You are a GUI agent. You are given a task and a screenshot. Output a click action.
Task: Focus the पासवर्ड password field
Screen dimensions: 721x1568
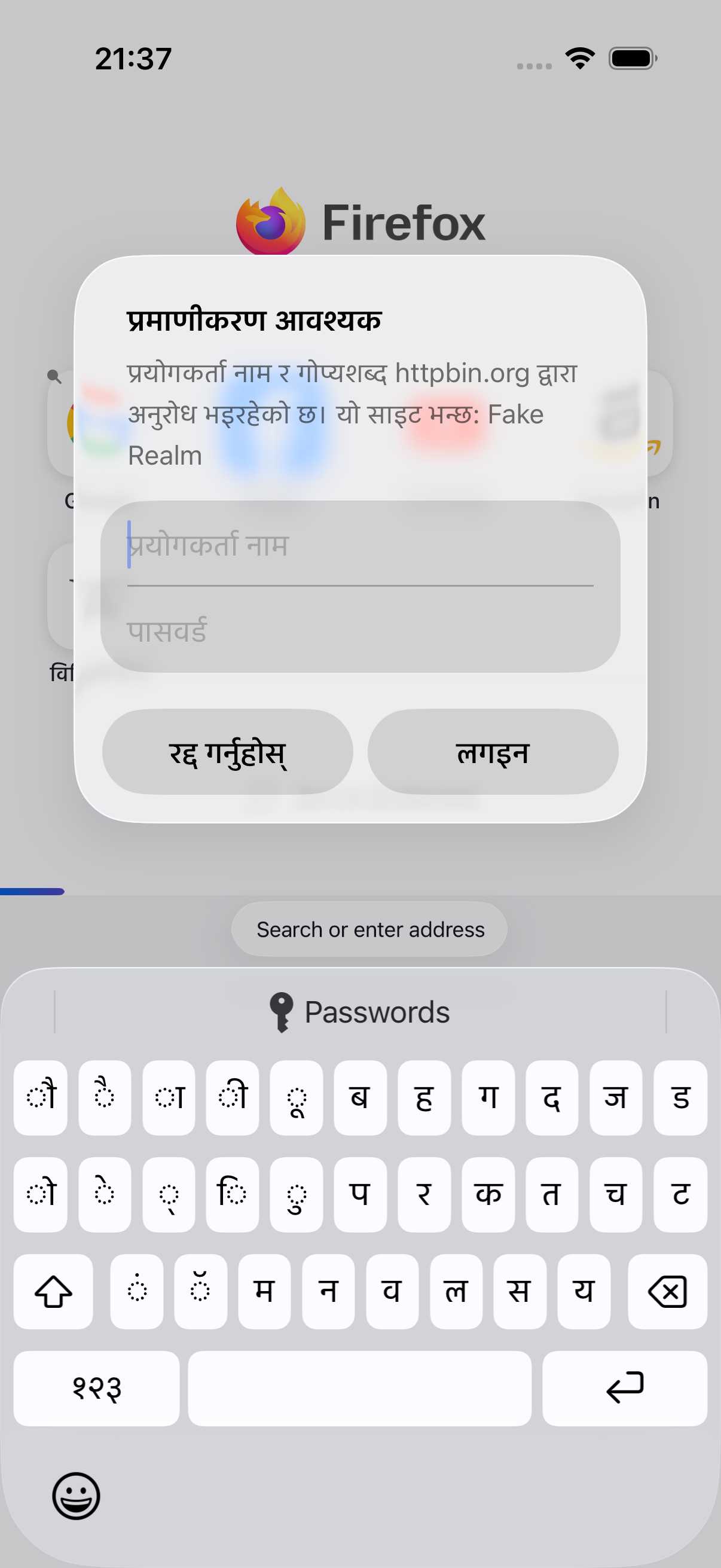360,630
